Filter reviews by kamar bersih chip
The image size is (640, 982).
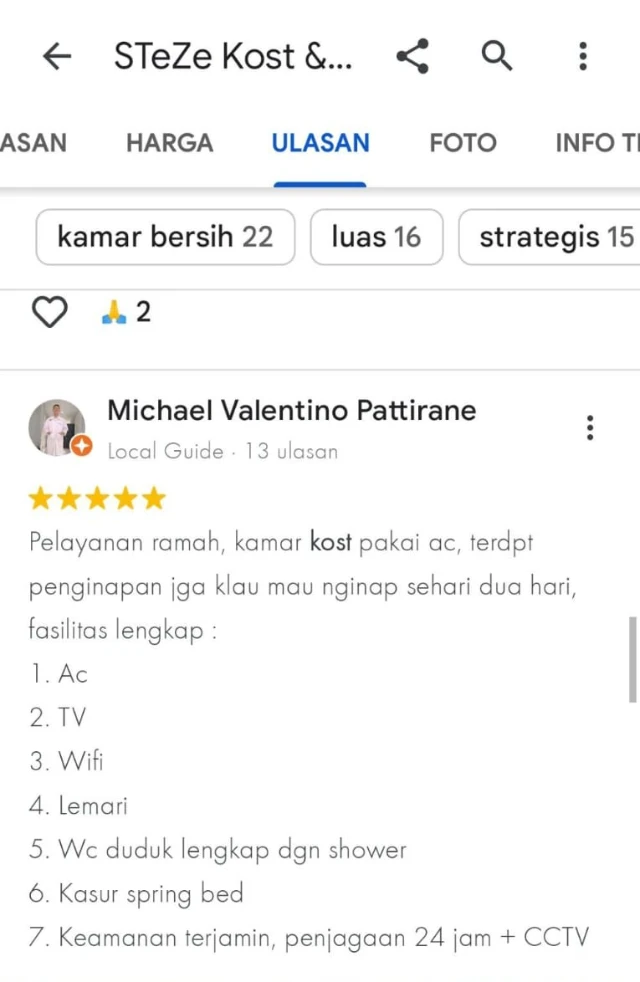[165, 237]
